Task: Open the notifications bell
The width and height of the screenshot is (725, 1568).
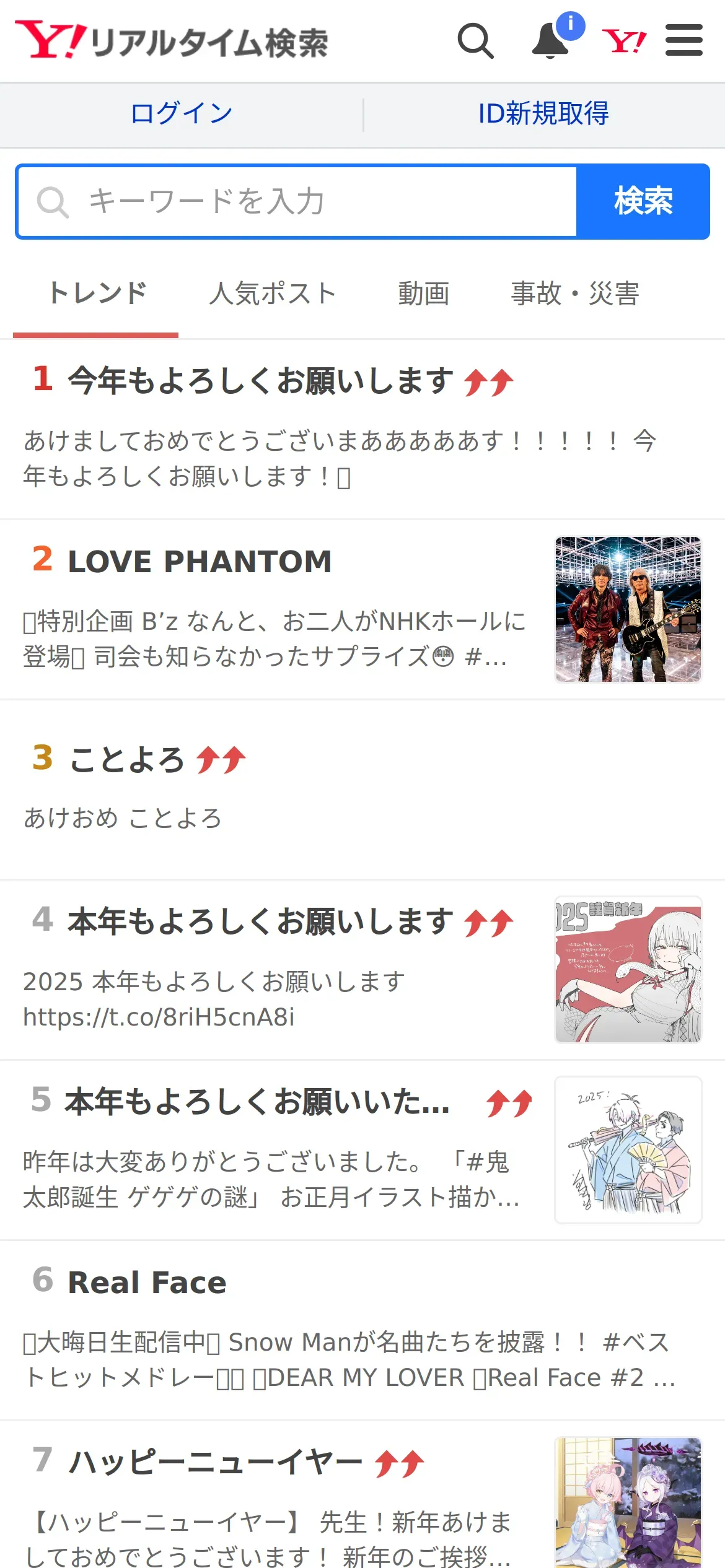Action: pyautogui.click(x=551, y=41)
